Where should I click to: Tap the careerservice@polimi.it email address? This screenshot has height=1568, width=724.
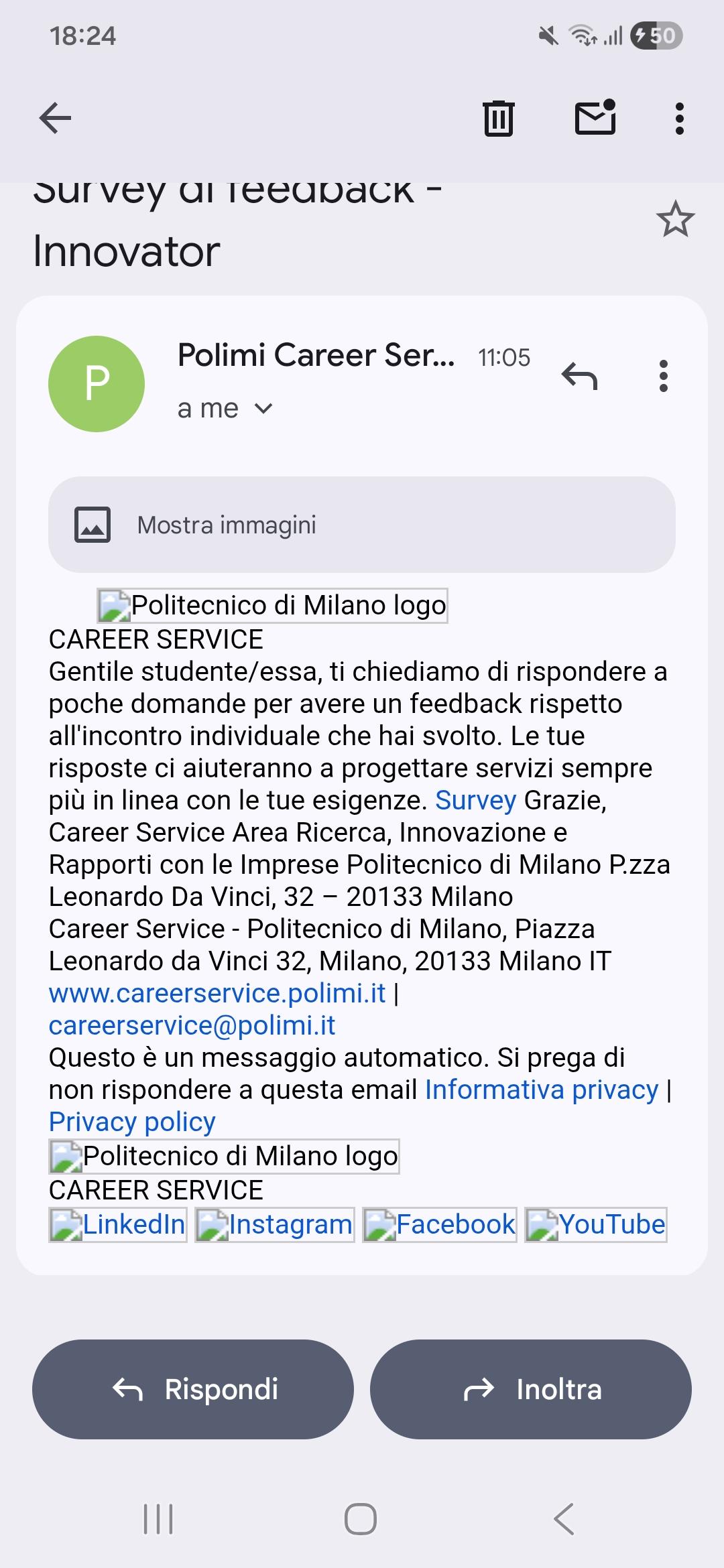(192, 1025)
